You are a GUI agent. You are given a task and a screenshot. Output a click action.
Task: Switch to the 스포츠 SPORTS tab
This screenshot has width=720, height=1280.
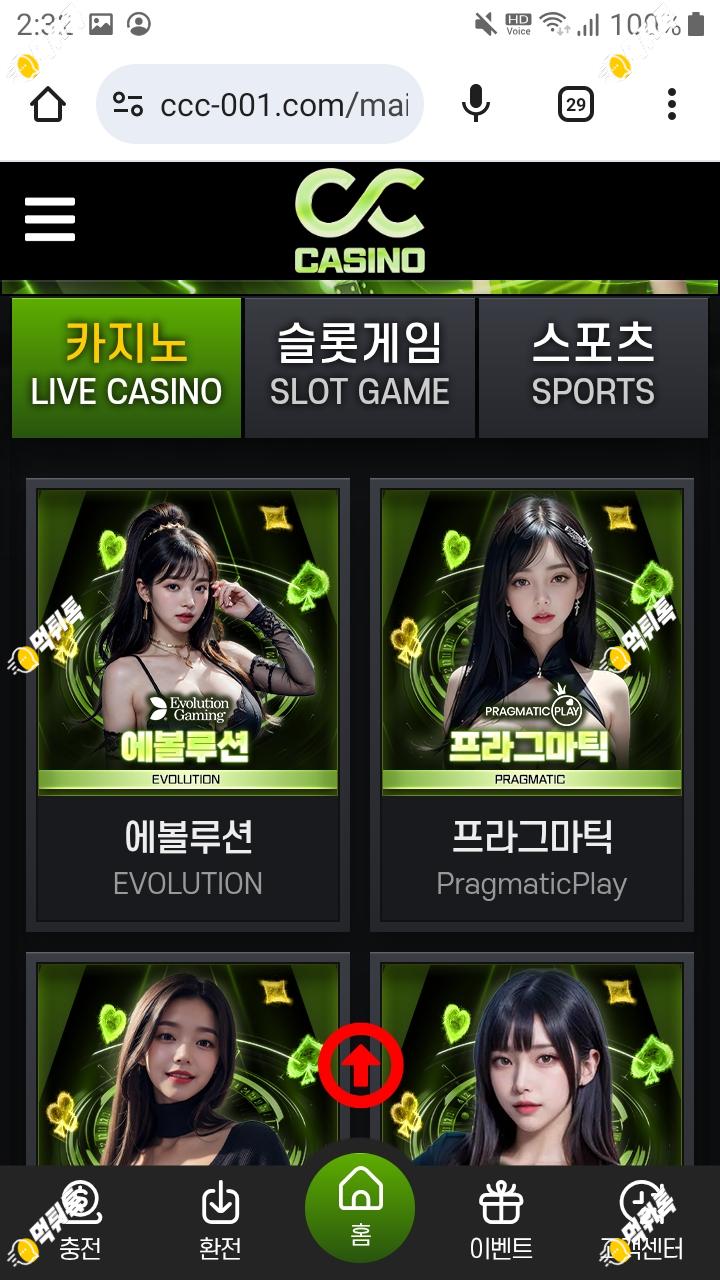593,367
